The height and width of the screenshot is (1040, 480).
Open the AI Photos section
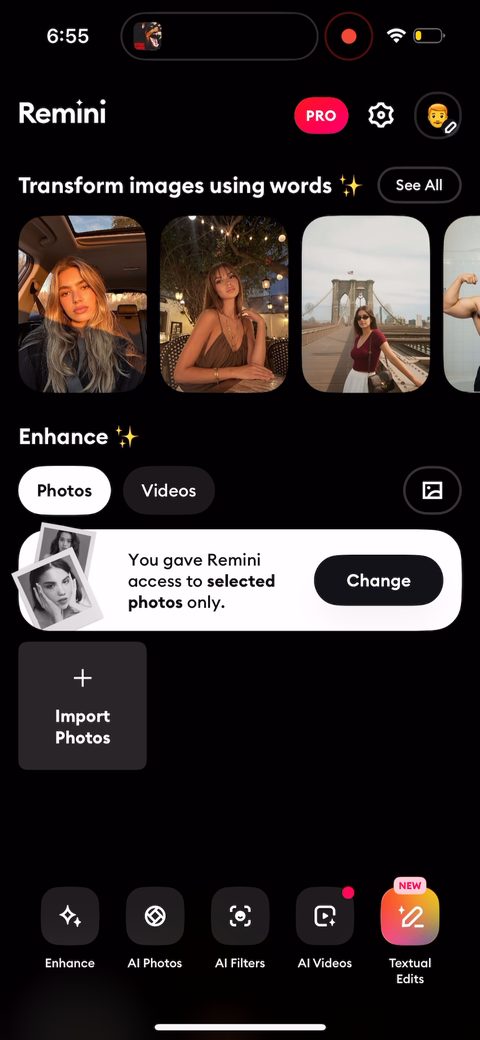coord(154,928)
